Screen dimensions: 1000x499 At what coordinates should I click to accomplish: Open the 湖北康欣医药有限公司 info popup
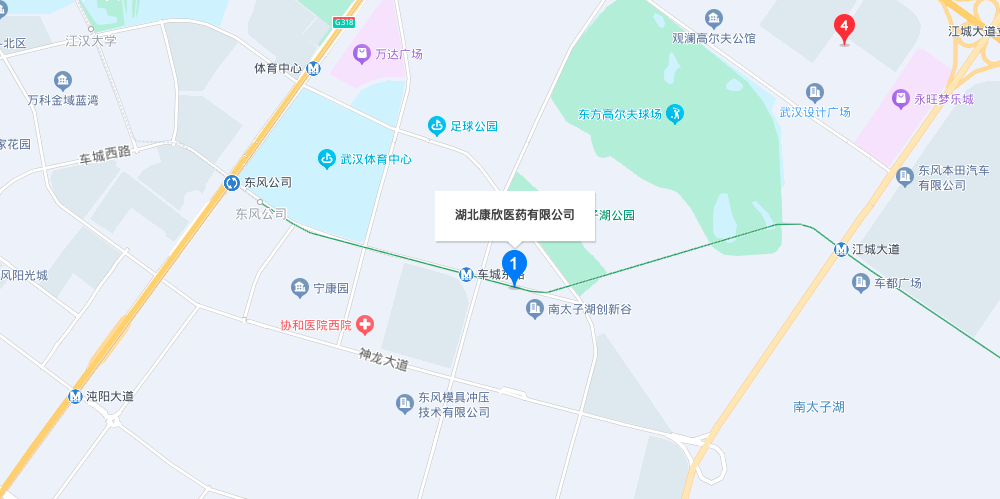pos(515,215)
